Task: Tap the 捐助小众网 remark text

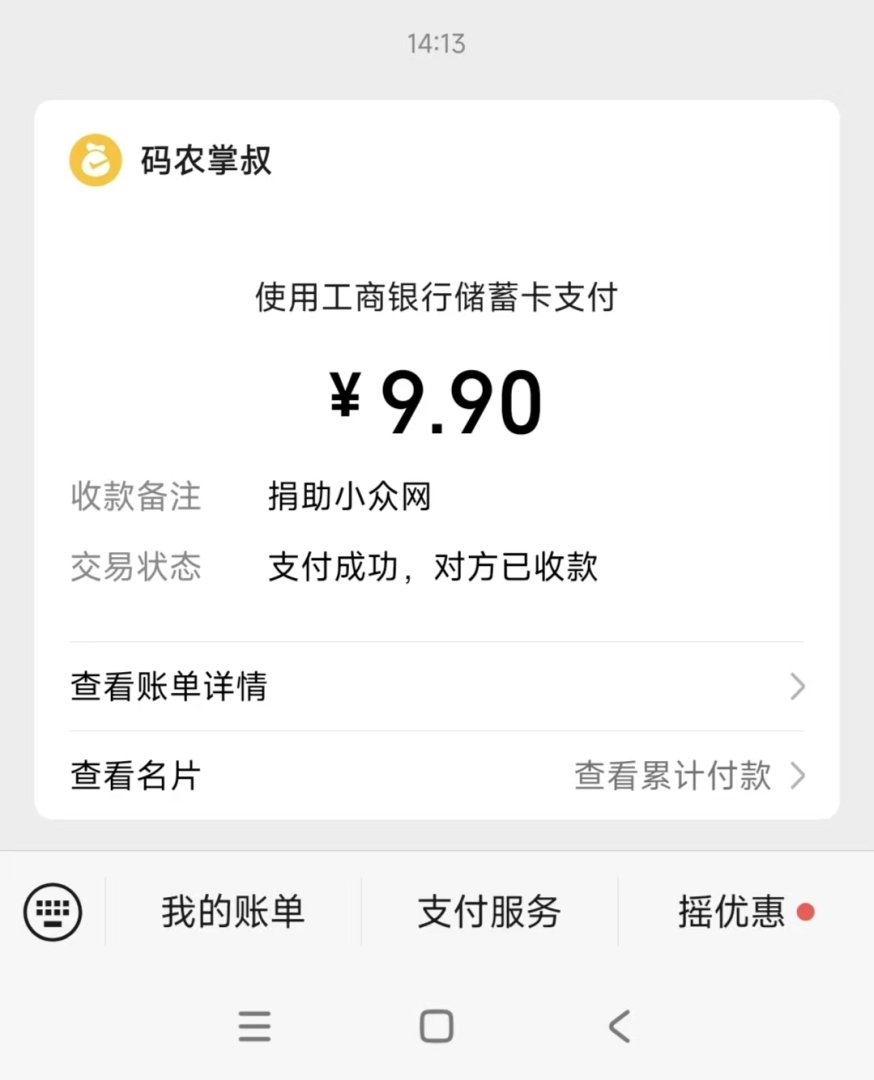Action: [349, 497]
